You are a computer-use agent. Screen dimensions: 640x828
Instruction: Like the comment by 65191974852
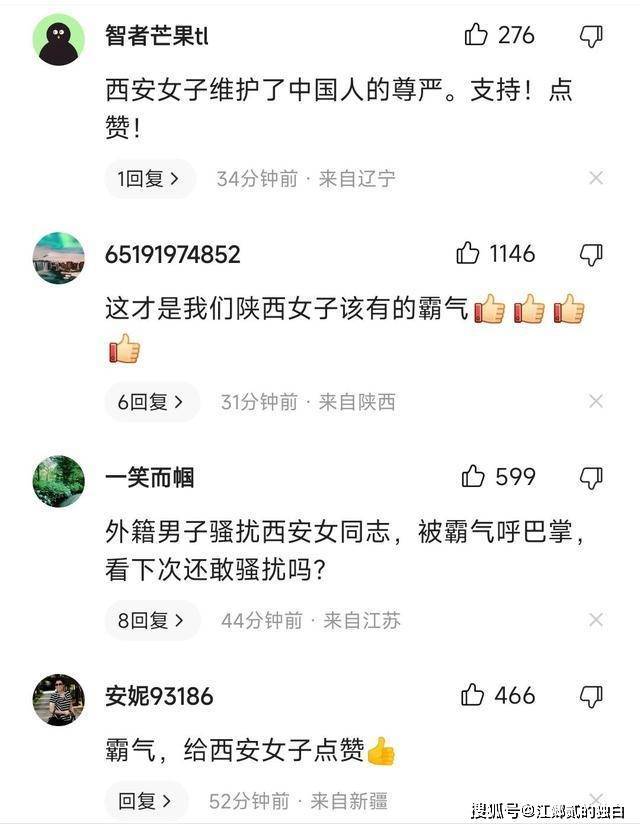point(468,254)
